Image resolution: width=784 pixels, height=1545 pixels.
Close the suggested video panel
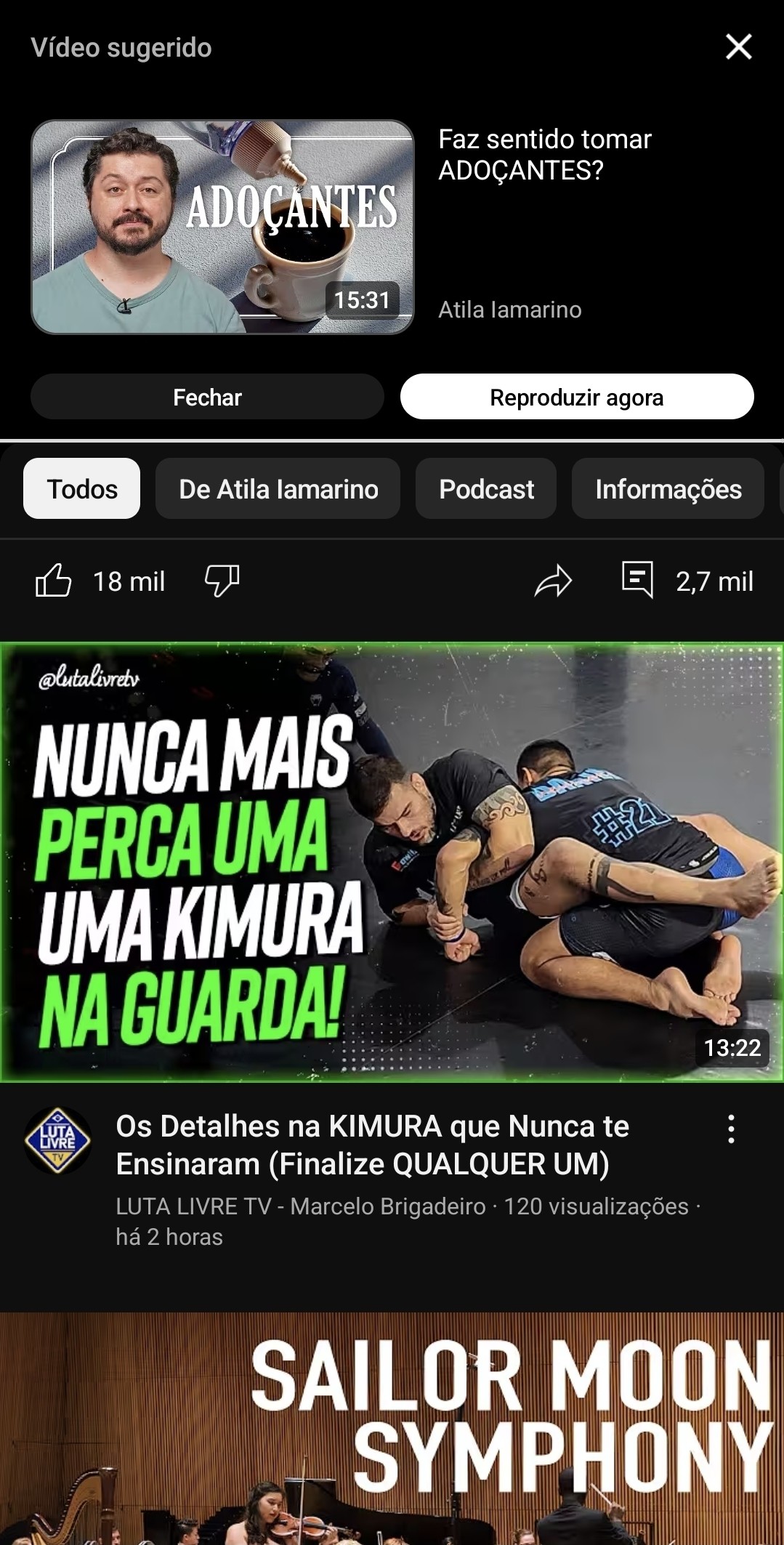tap(738, 47)
